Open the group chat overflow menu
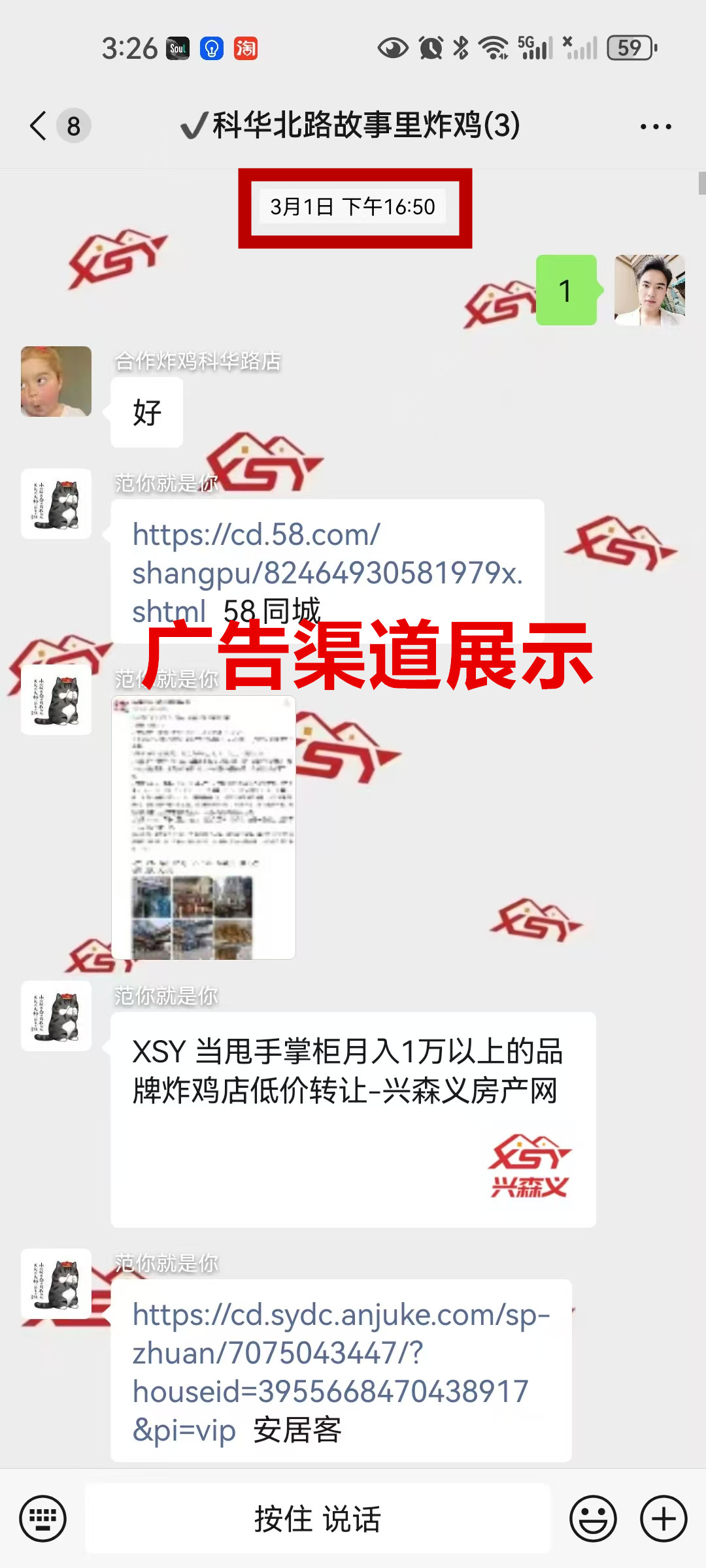The height and width of the screenshot is (1568, 706). [656, 126]
